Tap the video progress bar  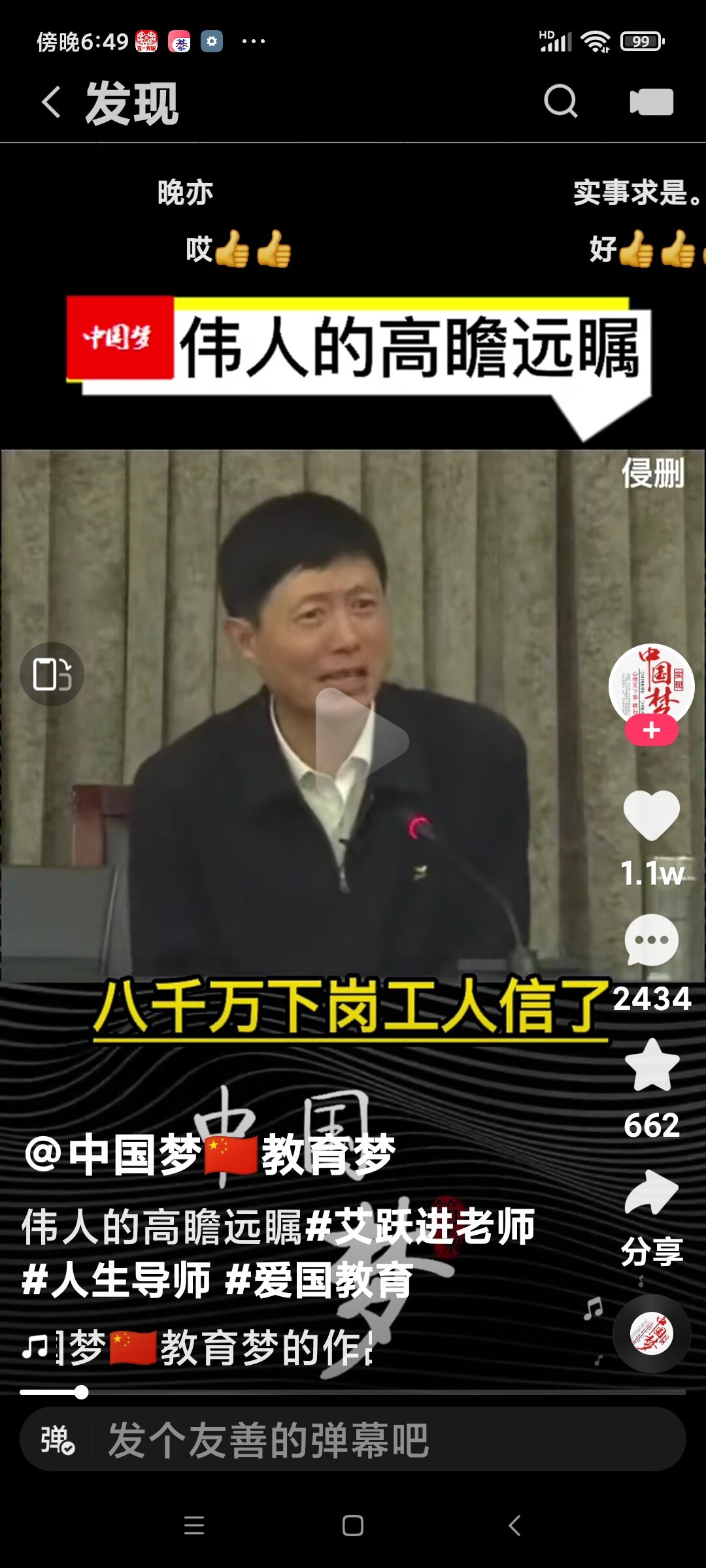[353, 1392]
